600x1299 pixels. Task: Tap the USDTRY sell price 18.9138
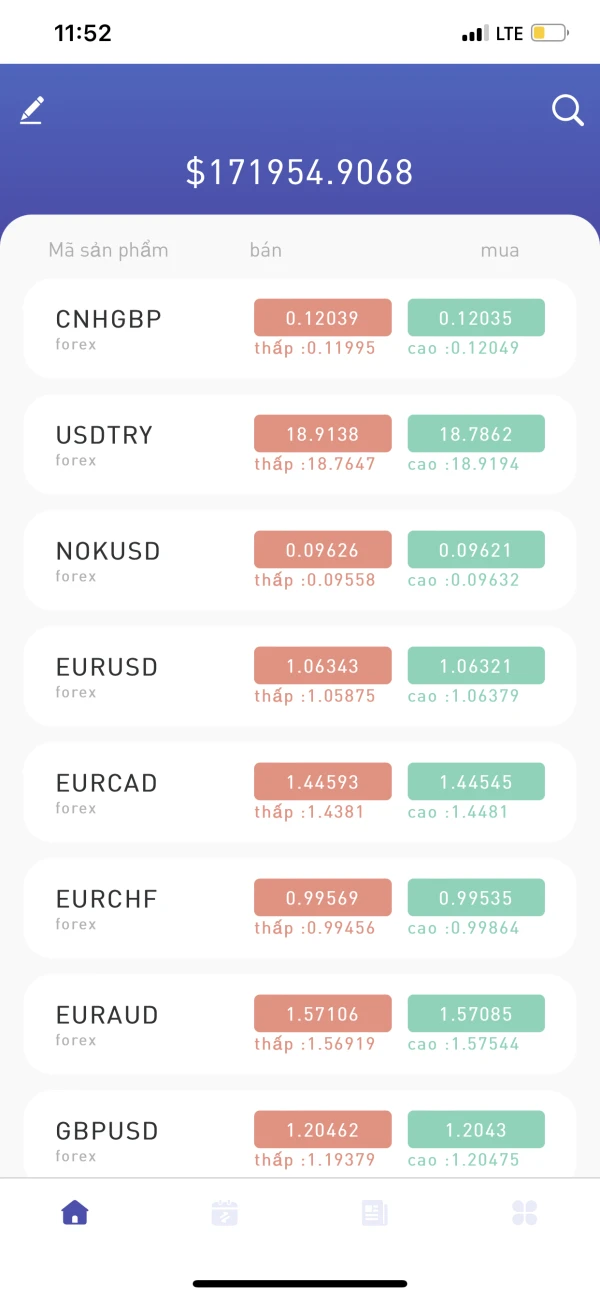322,434
